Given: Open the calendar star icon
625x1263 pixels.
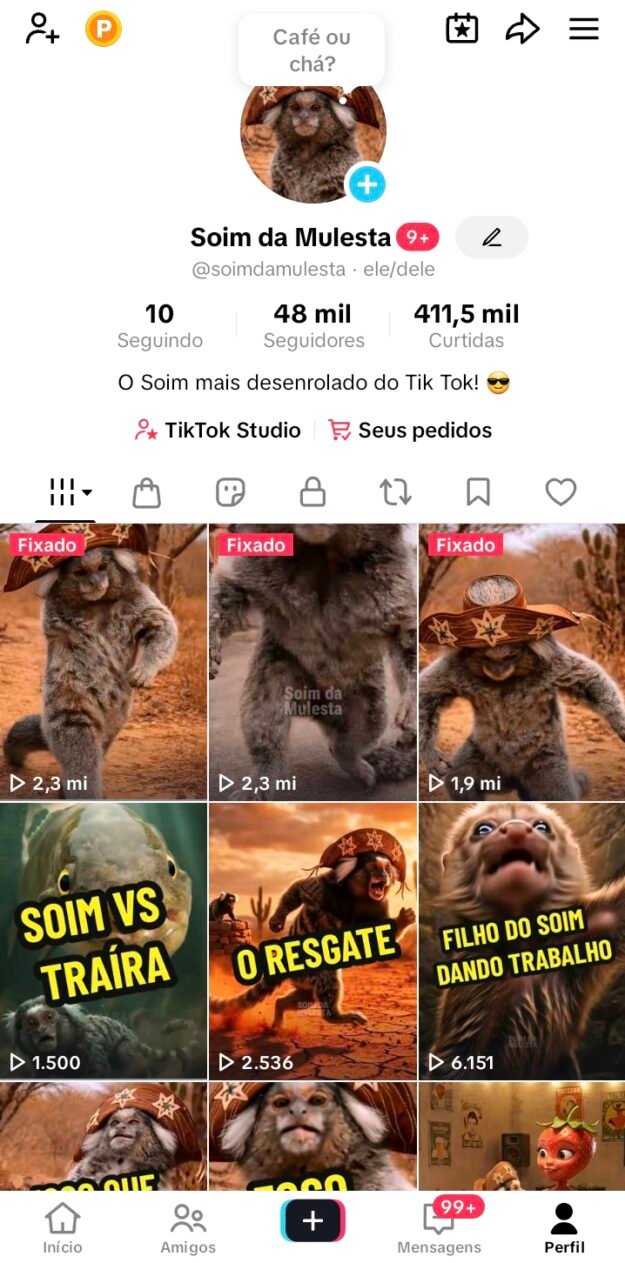Looking at the screenshot, I should coord(461,28).
